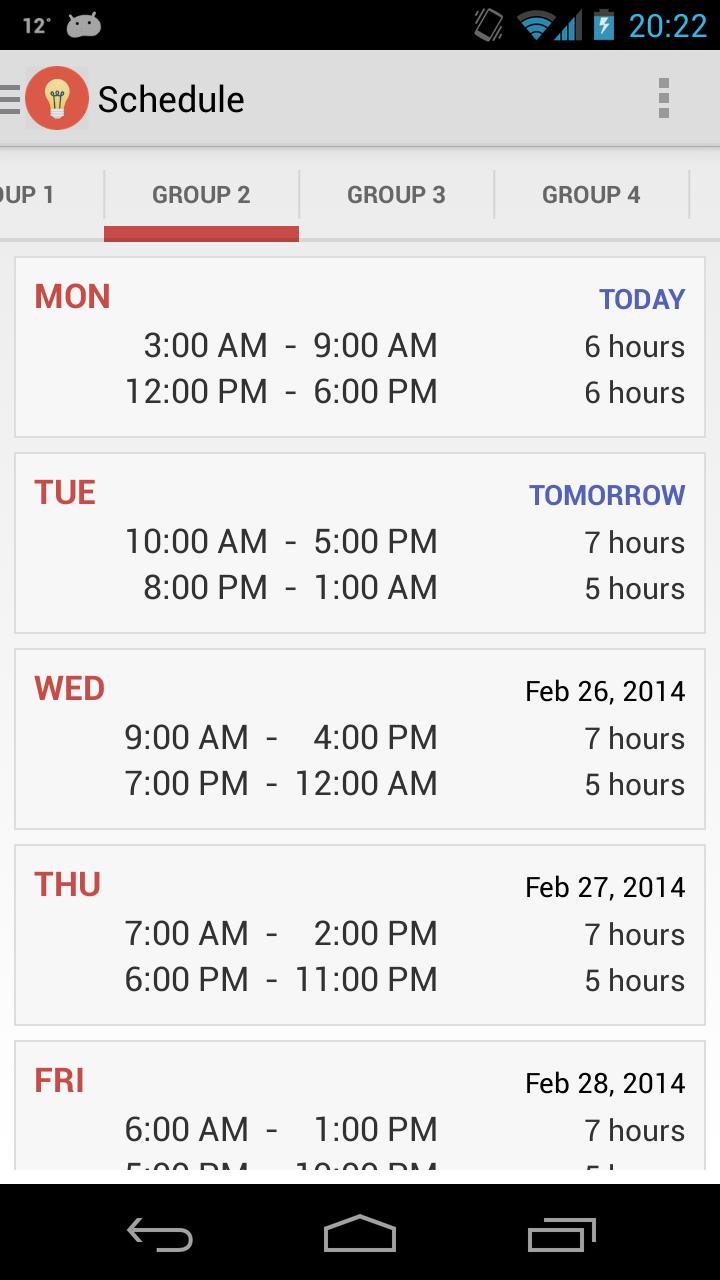Tap the TODAY label on Monday's card
Image resolution: width=720 pixels, height=1280 pixels.
641,298
